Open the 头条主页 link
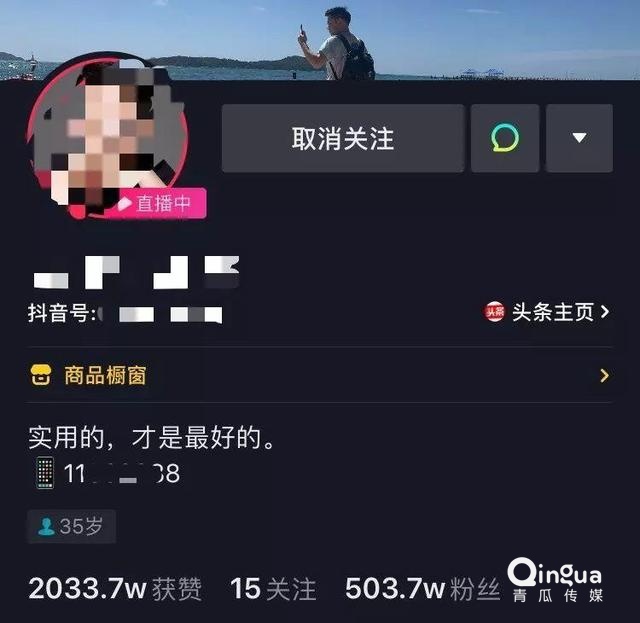 pyautogui.click(x=548, y=312)
